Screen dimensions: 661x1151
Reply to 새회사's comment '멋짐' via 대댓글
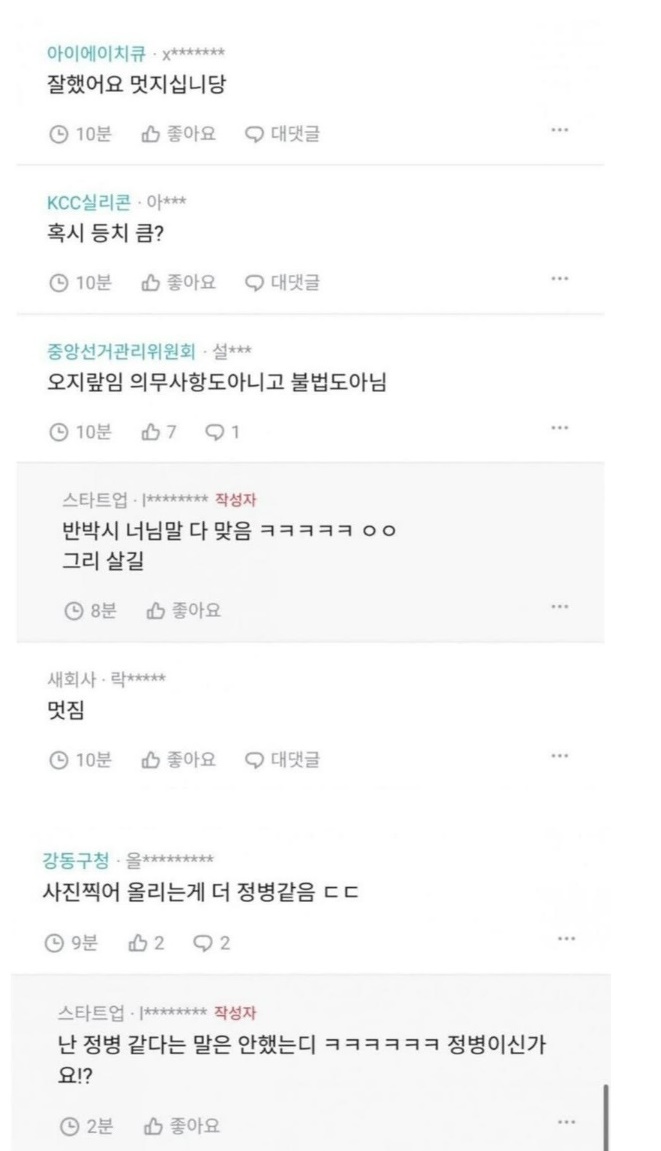[282, 759]
